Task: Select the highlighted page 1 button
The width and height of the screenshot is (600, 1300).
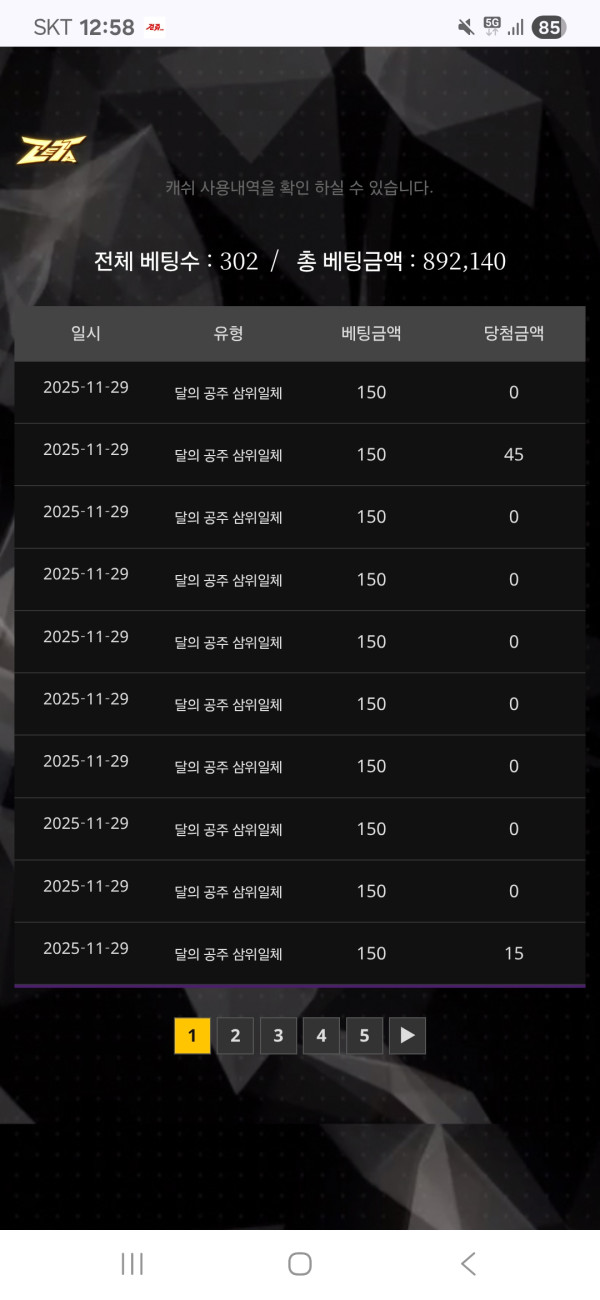Action: [x=192, y=1036]
